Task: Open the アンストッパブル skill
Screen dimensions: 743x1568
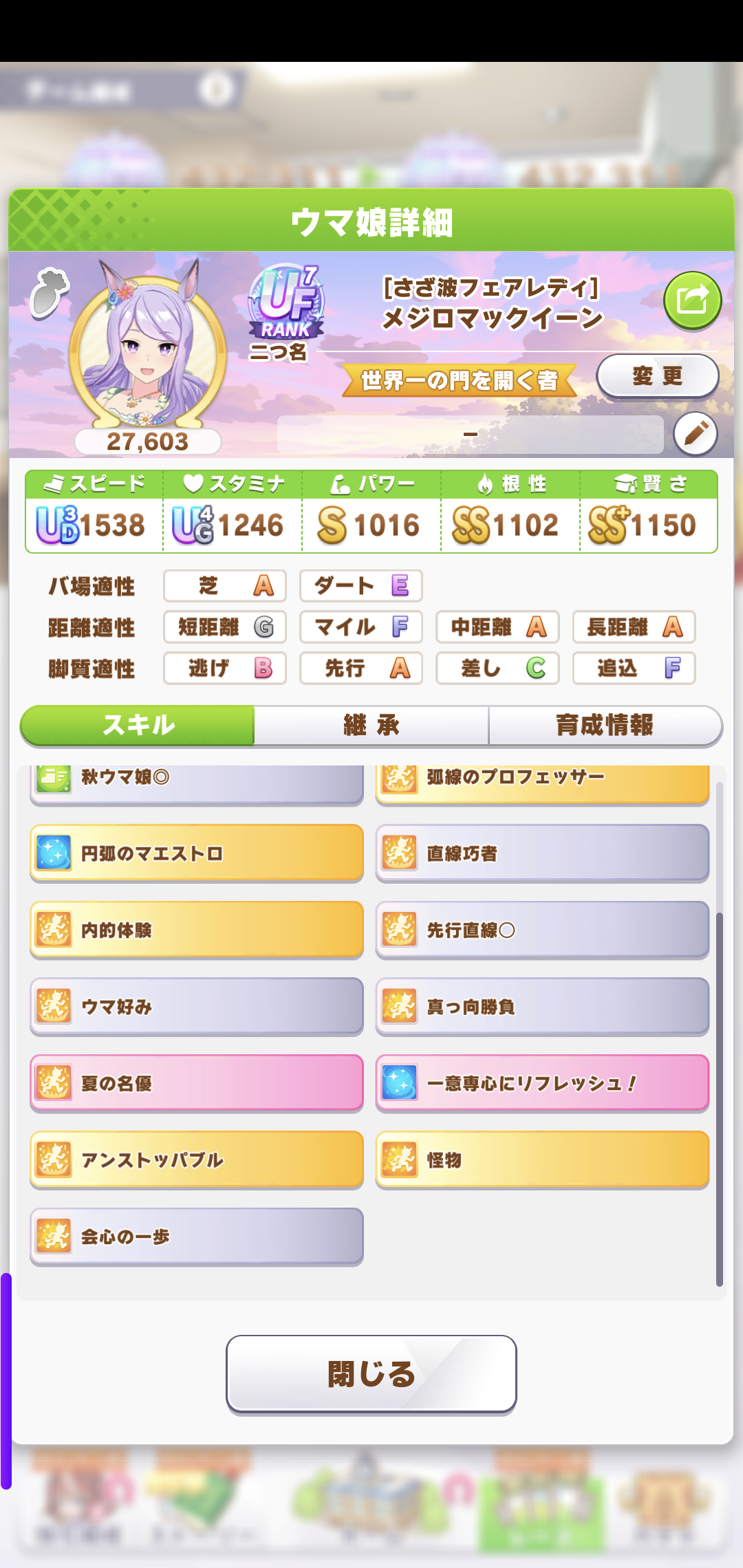Action: pyautogui.click(x=197, y=1160)
